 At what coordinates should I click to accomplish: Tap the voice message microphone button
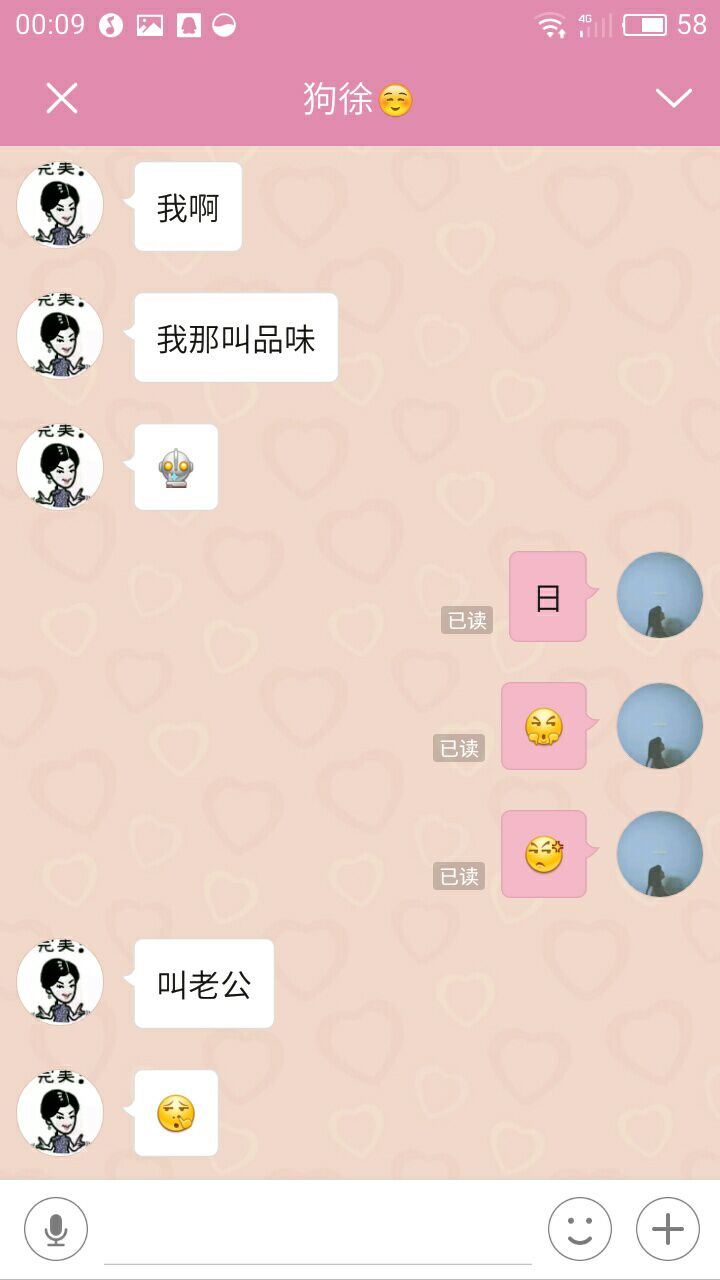point(56,1229)
